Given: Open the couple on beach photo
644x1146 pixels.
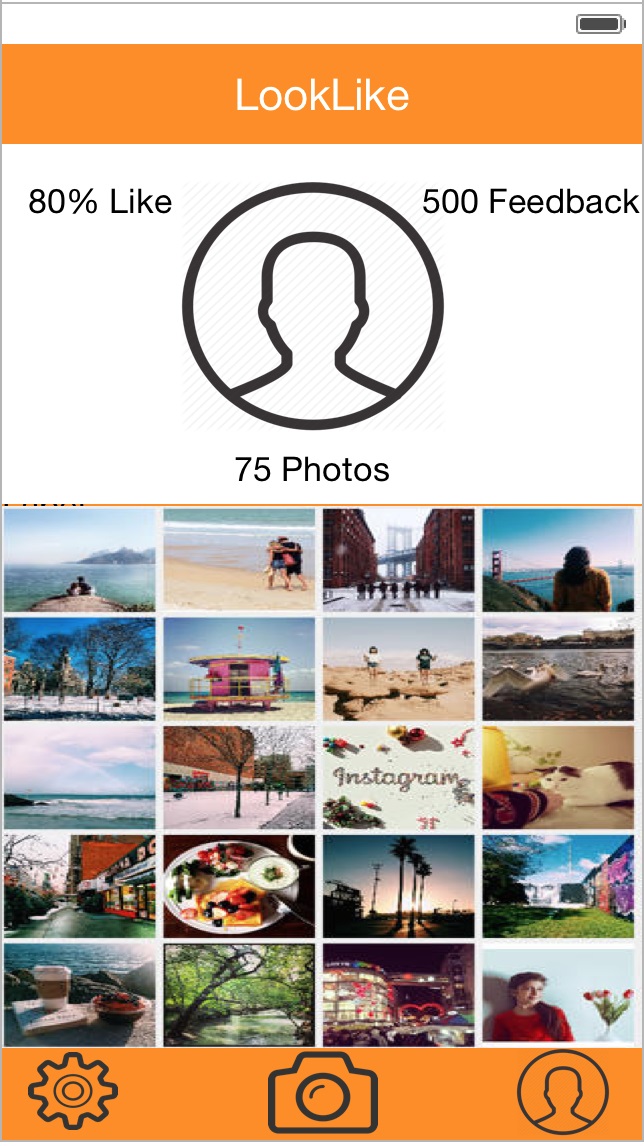Looking at the screenshot, I should 239,559.
